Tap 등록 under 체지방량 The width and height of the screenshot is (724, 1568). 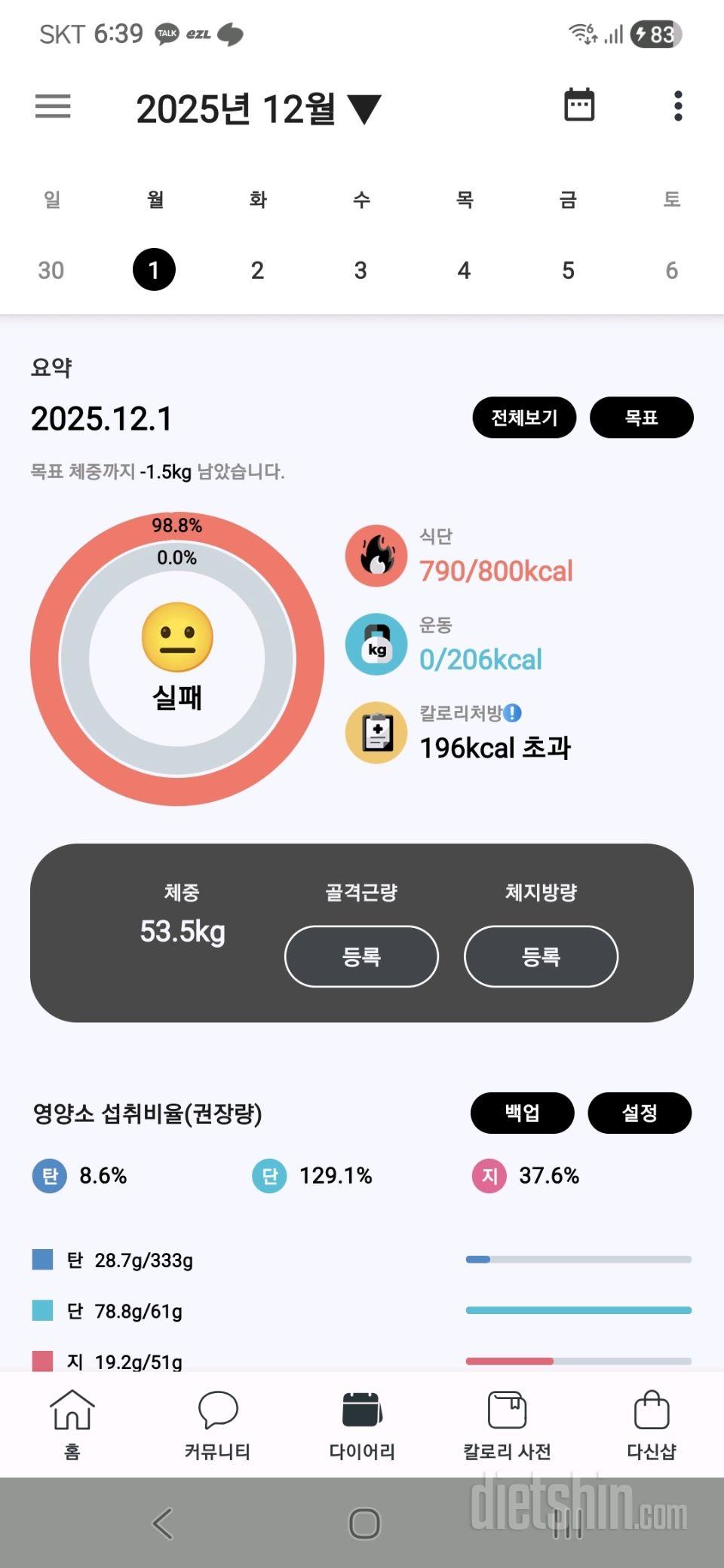point(541,956)
